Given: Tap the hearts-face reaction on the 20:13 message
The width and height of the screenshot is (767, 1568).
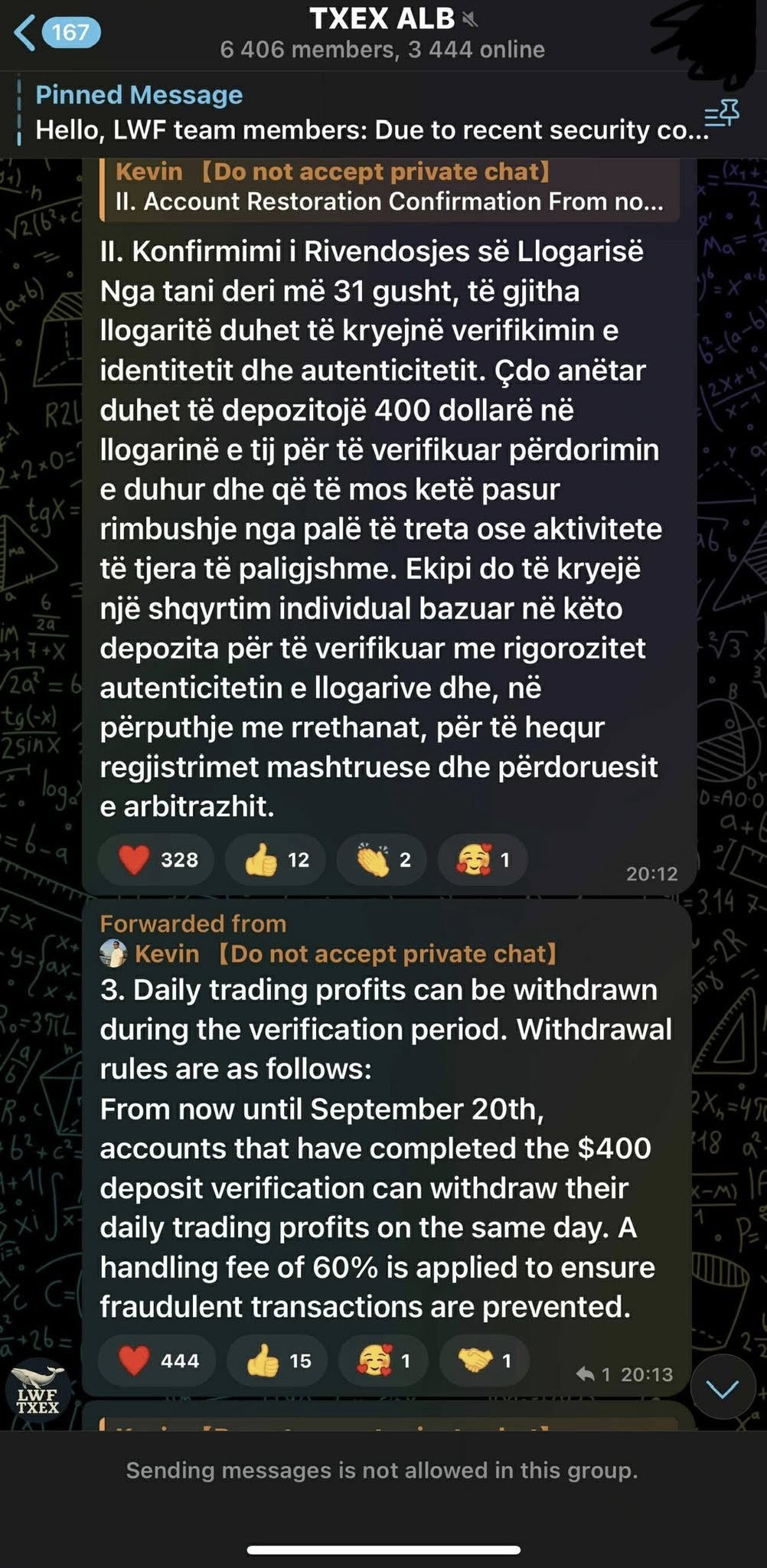Looking at the screenshot, I should tap(384, 1361).
